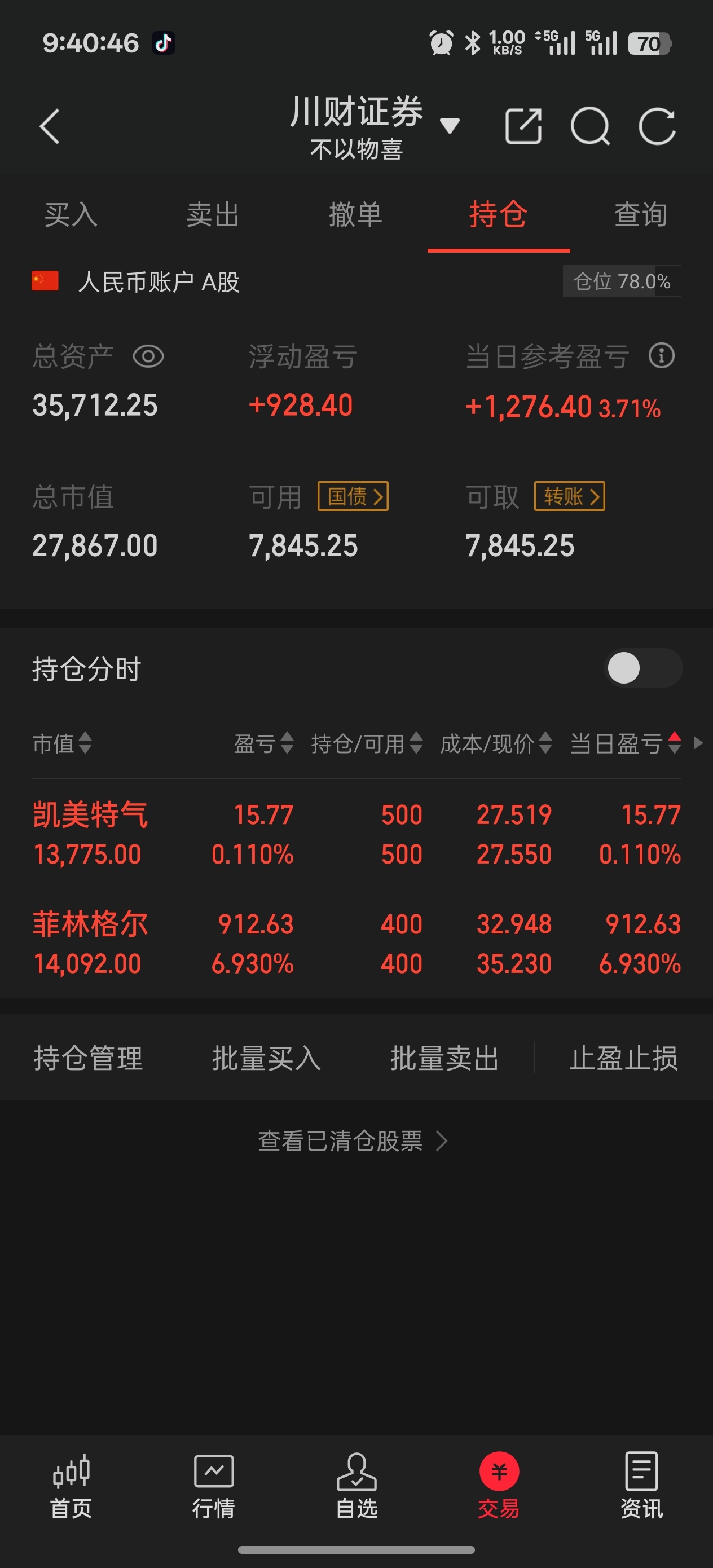Refresh positions with the reload icon
The image size is (713, 1568).
(x=657, y=126)
